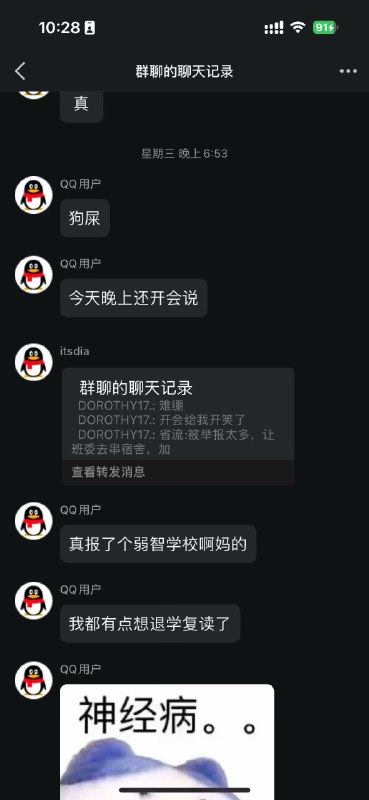Open the three-dot more options menu
The width and height of the screenshot is (369, 800).
pos(348,71)
